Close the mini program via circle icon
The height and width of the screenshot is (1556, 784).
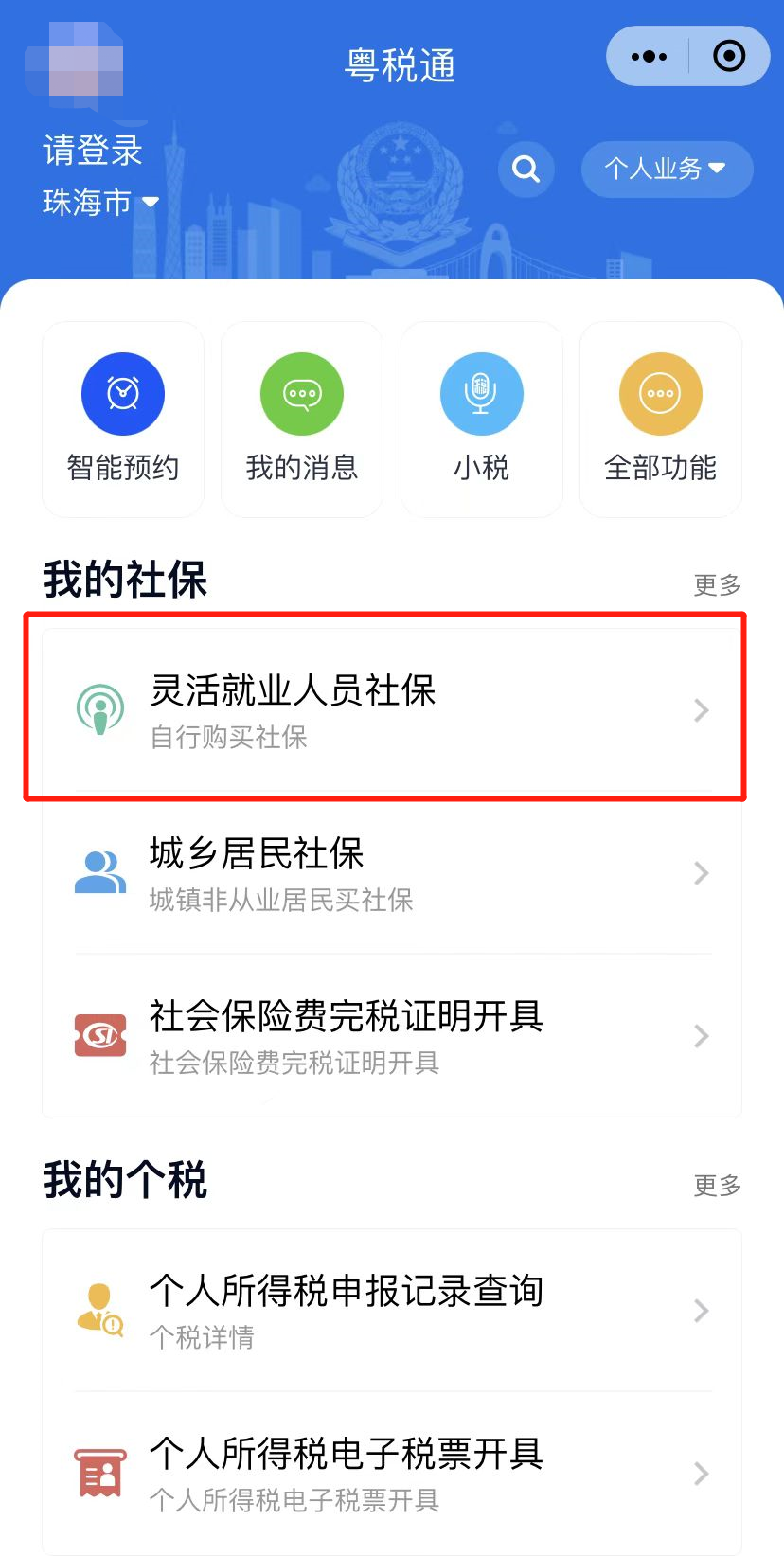728,57
